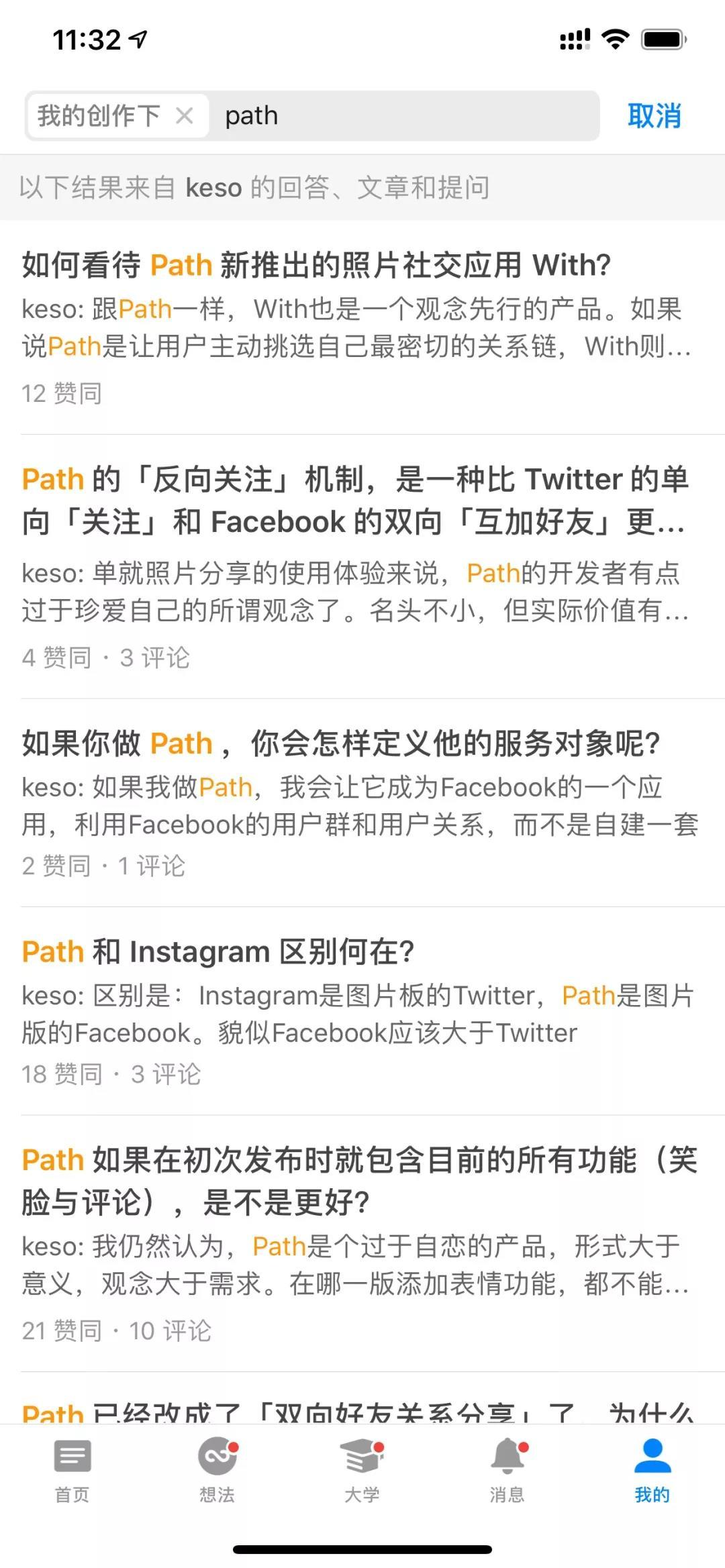Screen dimensions: 725x1568
Task: Switch to the 大学 tab
Action: 362,1471
